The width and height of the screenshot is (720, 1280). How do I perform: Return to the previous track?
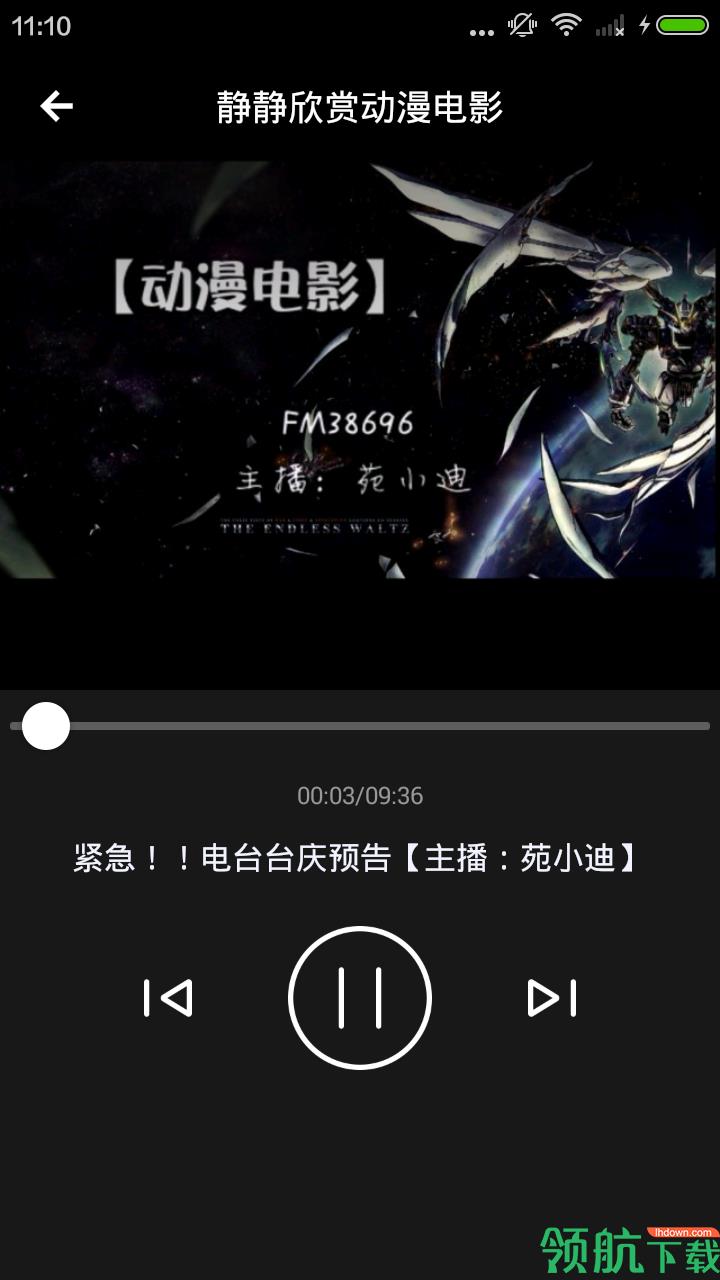168,998
